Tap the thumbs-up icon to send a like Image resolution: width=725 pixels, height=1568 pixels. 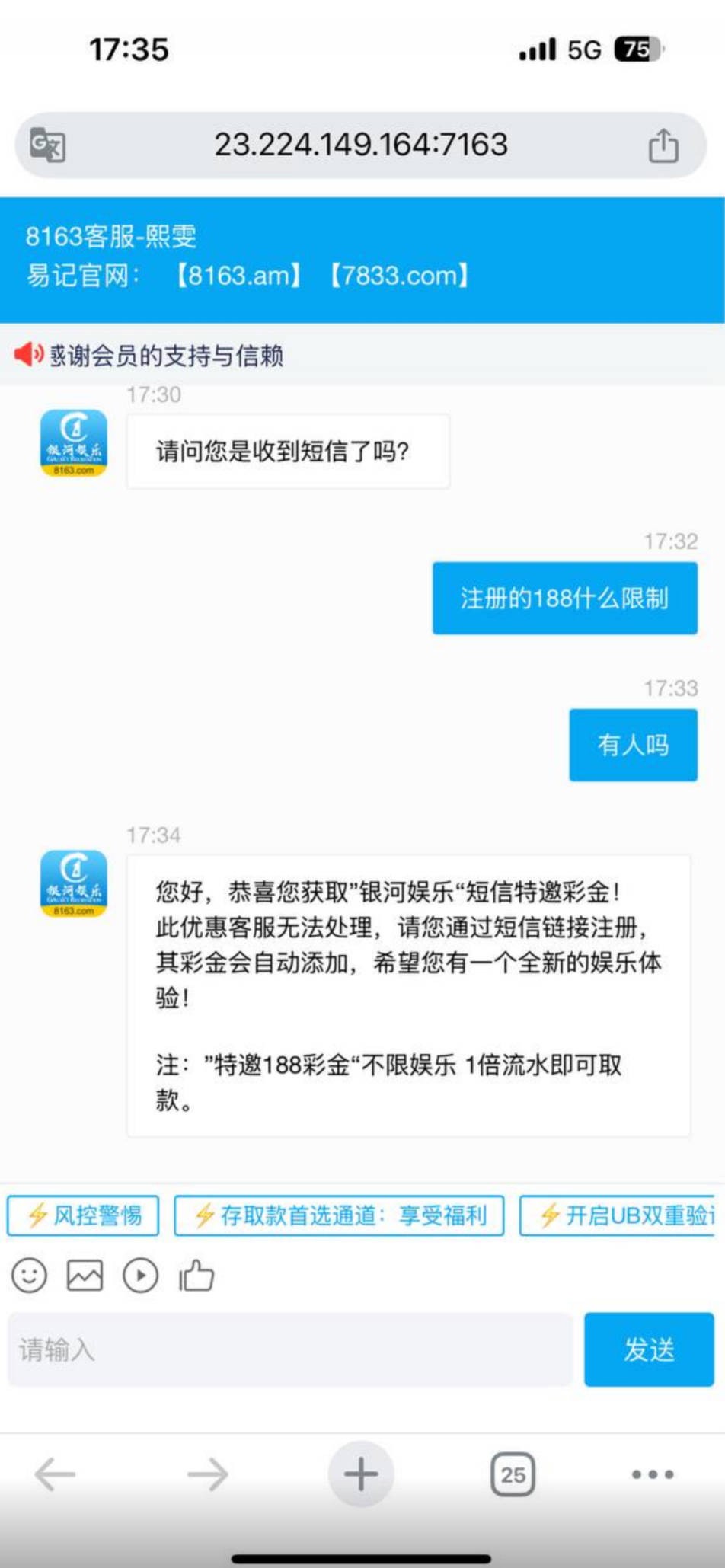tap(196, 1274)
